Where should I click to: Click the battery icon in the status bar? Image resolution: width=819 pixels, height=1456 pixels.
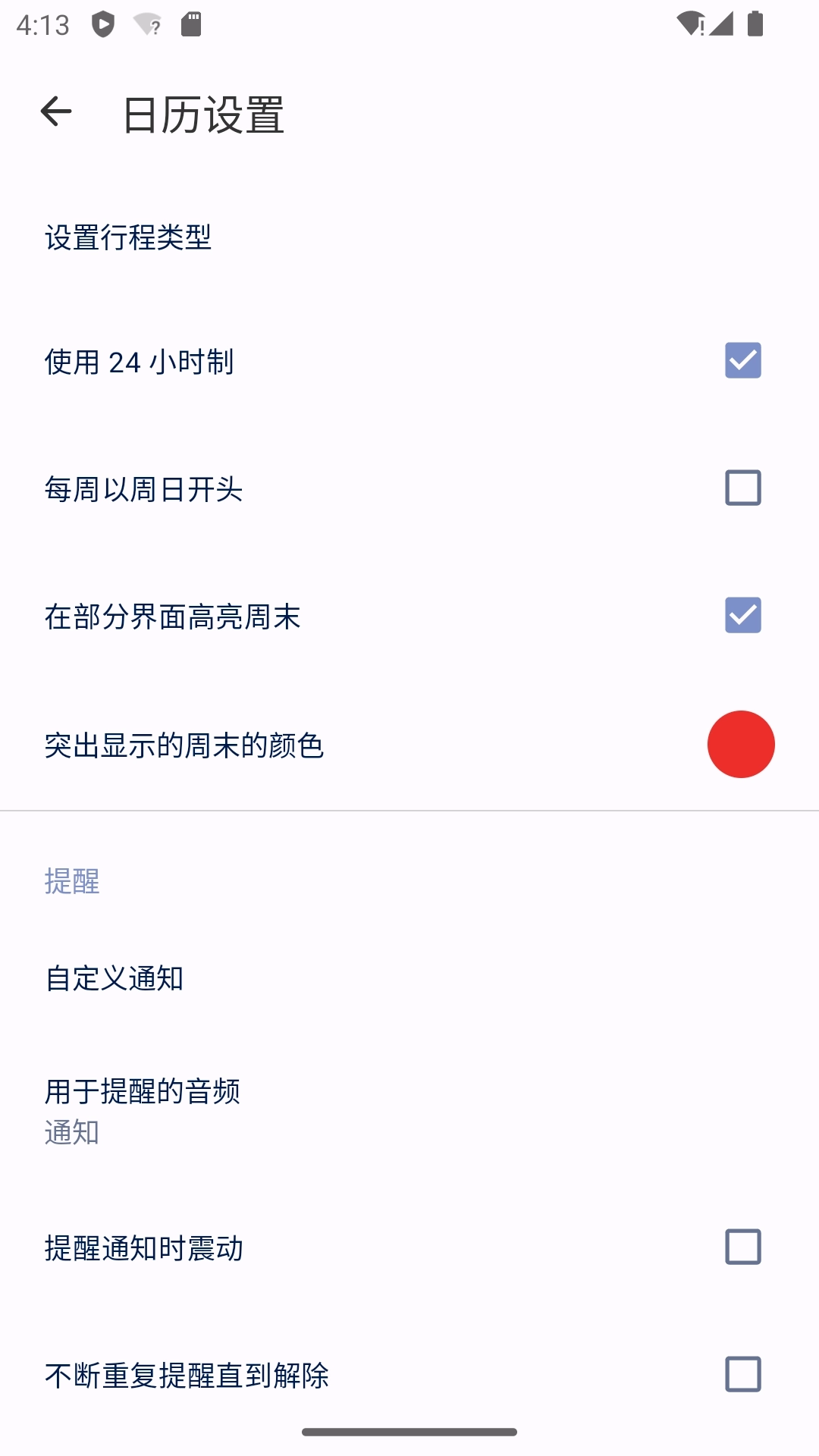(755, 24)
